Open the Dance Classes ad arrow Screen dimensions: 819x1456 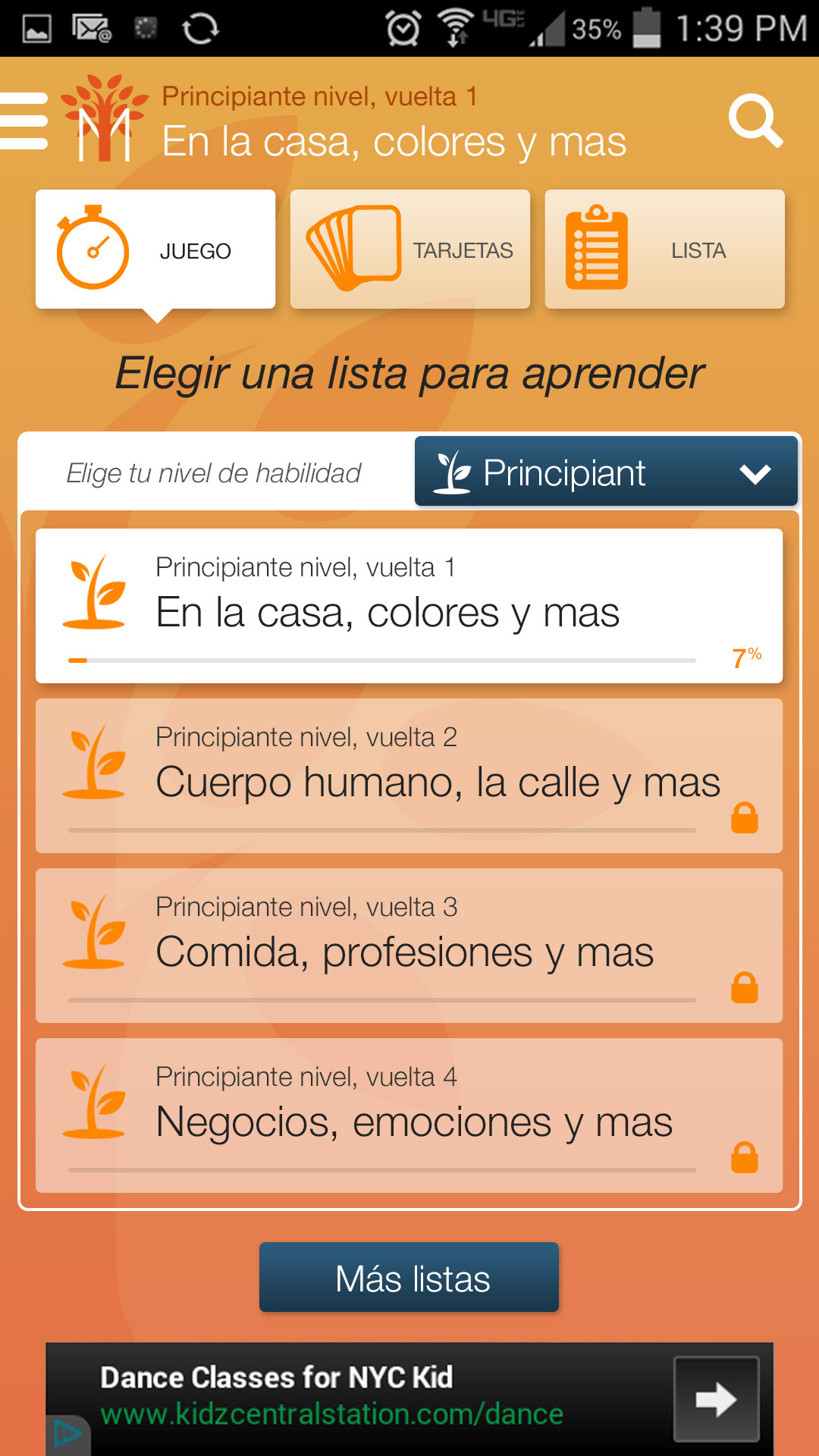point(716,1399)
